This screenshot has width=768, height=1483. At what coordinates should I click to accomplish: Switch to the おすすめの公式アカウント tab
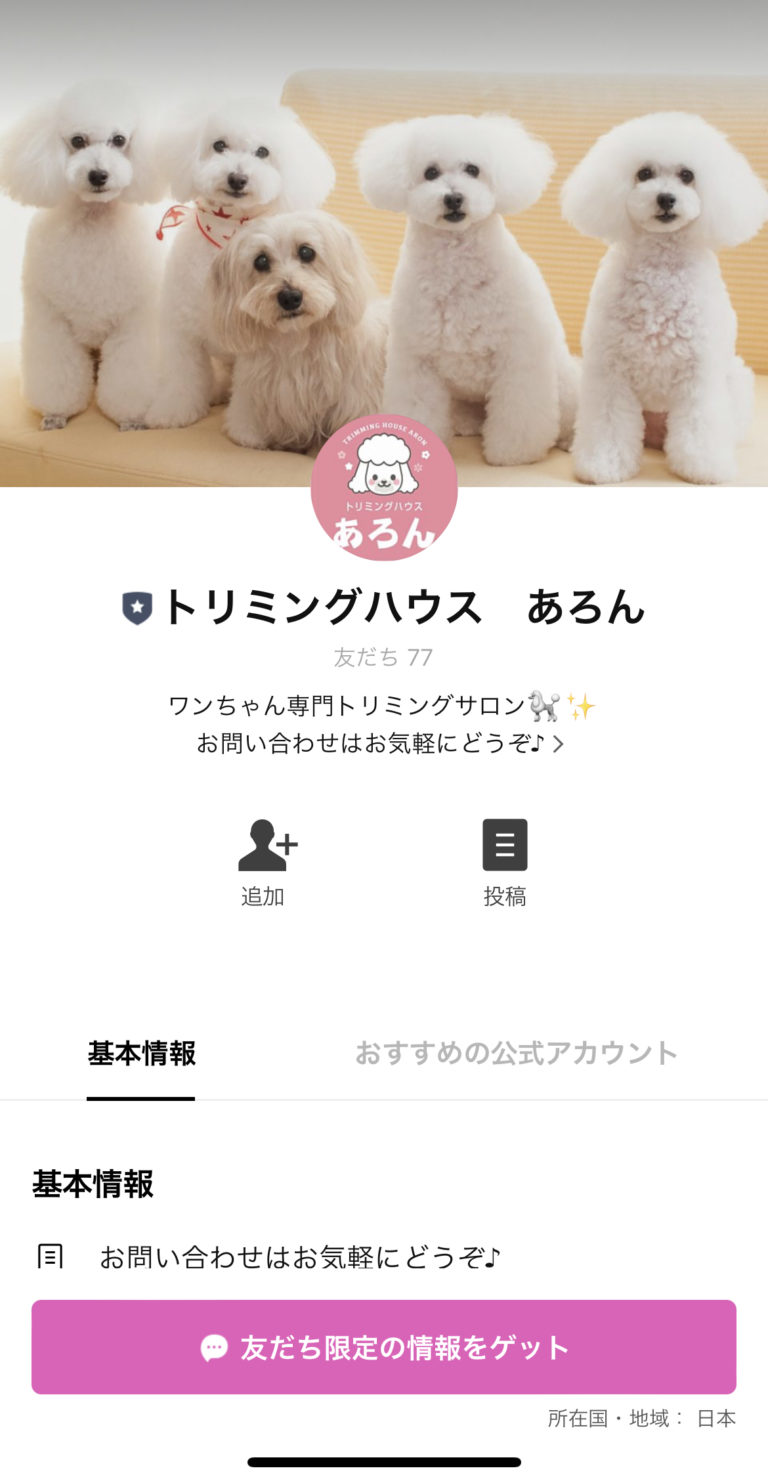518,1053
